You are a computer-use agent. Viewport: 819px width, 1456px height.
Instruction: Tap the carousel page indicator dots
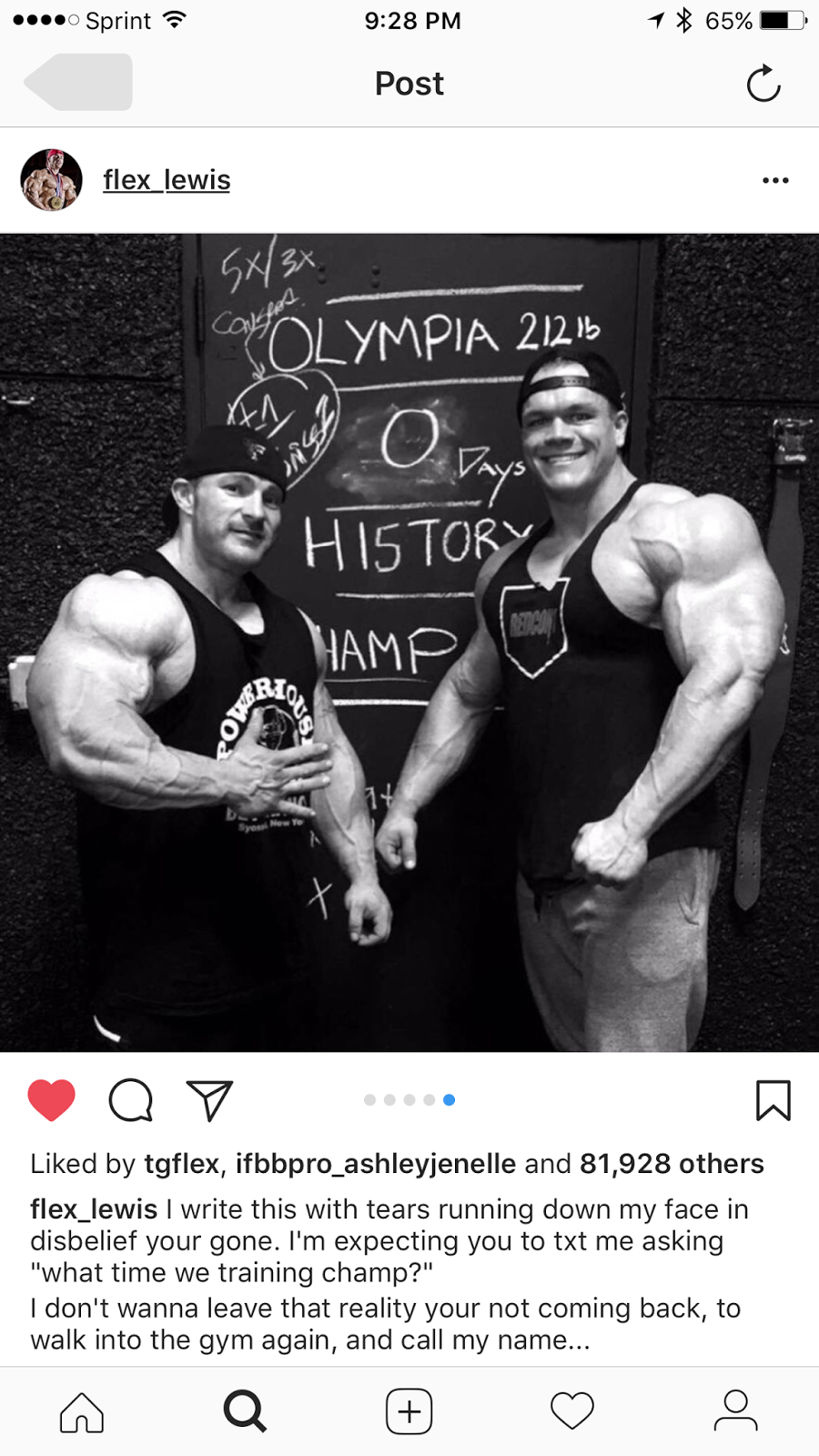click(x=409, y=1100)
